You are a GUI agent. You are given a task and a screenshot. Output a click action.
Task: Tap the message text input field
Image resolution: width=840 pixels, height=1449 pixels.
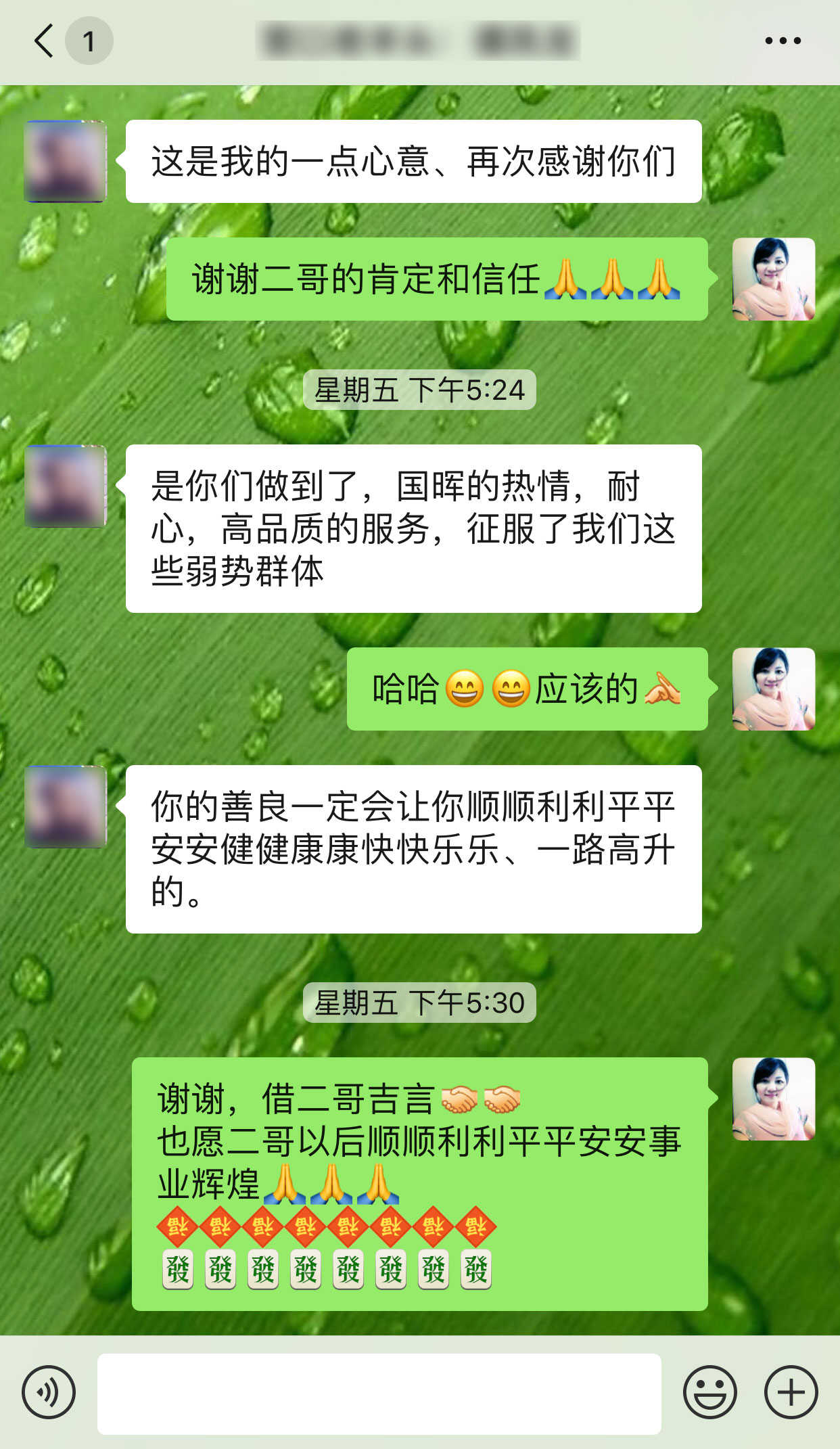(x=379, y=1394)
